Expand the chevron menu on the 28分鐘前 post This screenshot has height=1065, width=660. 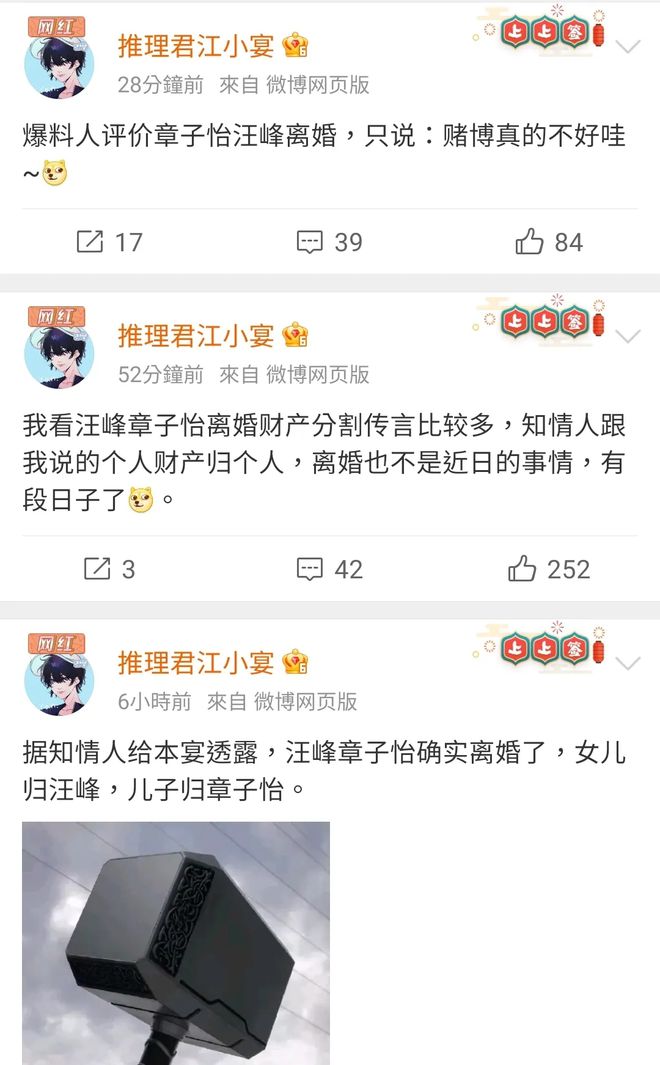point(628,48)
